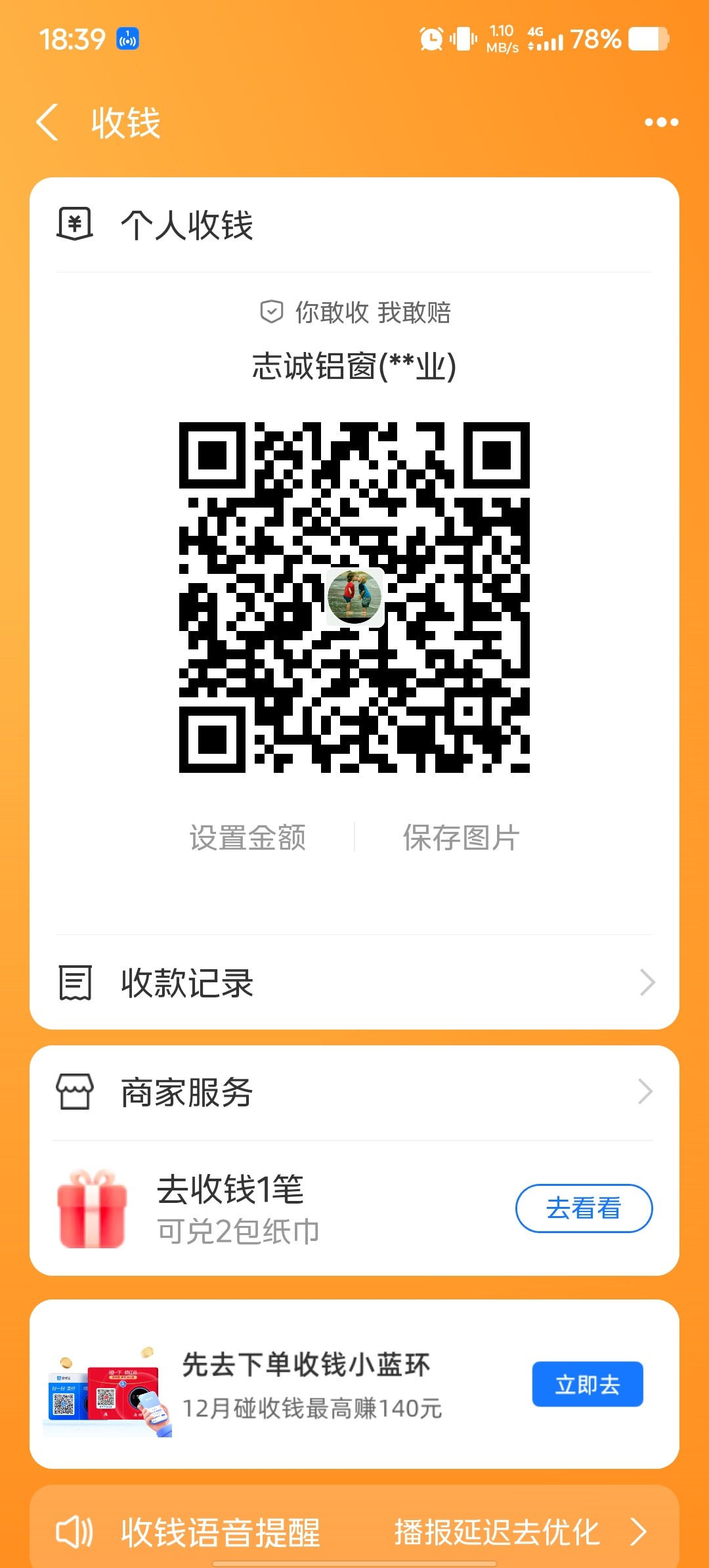Open 播报延迟去优化 via its right chevron
This screenshot has height=1568, width=709.
tap(638, 1532)
